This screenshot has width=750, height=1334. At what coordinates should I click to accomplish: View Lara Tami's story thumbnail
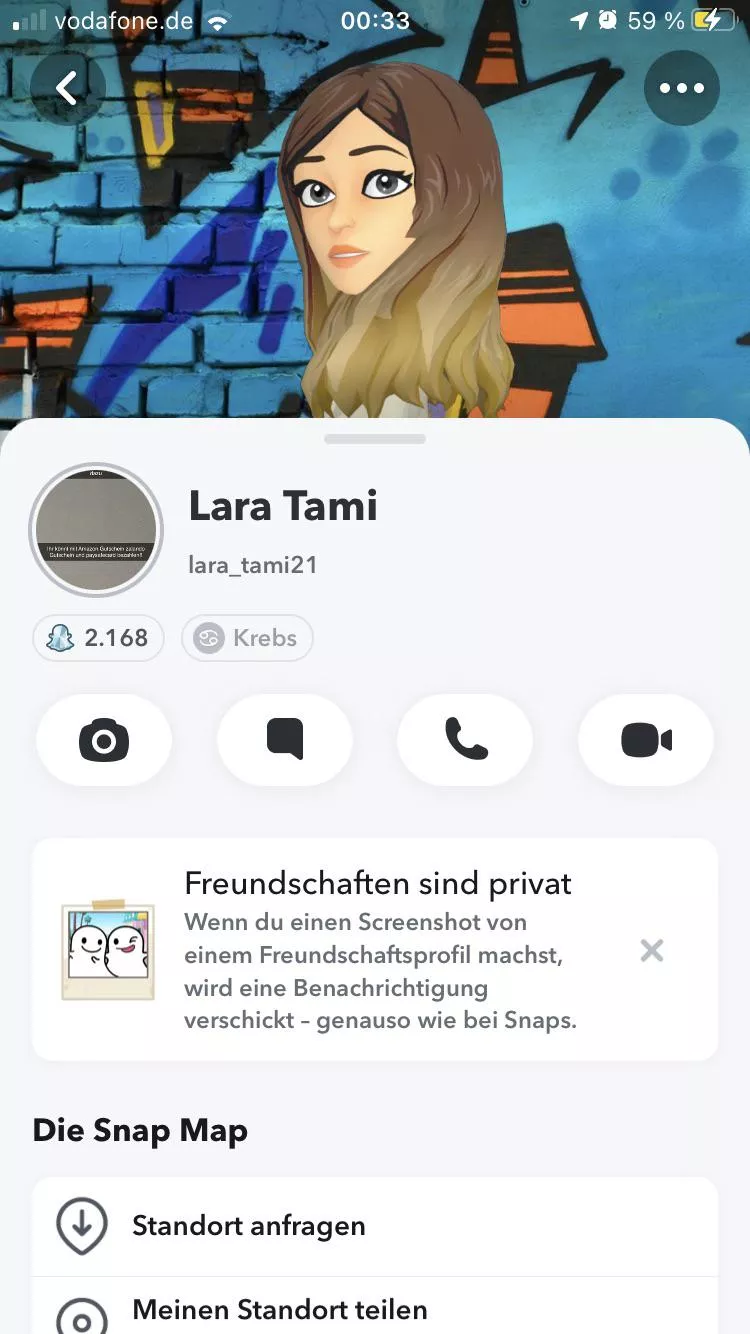pyautogui.click(x=96, y=529)
